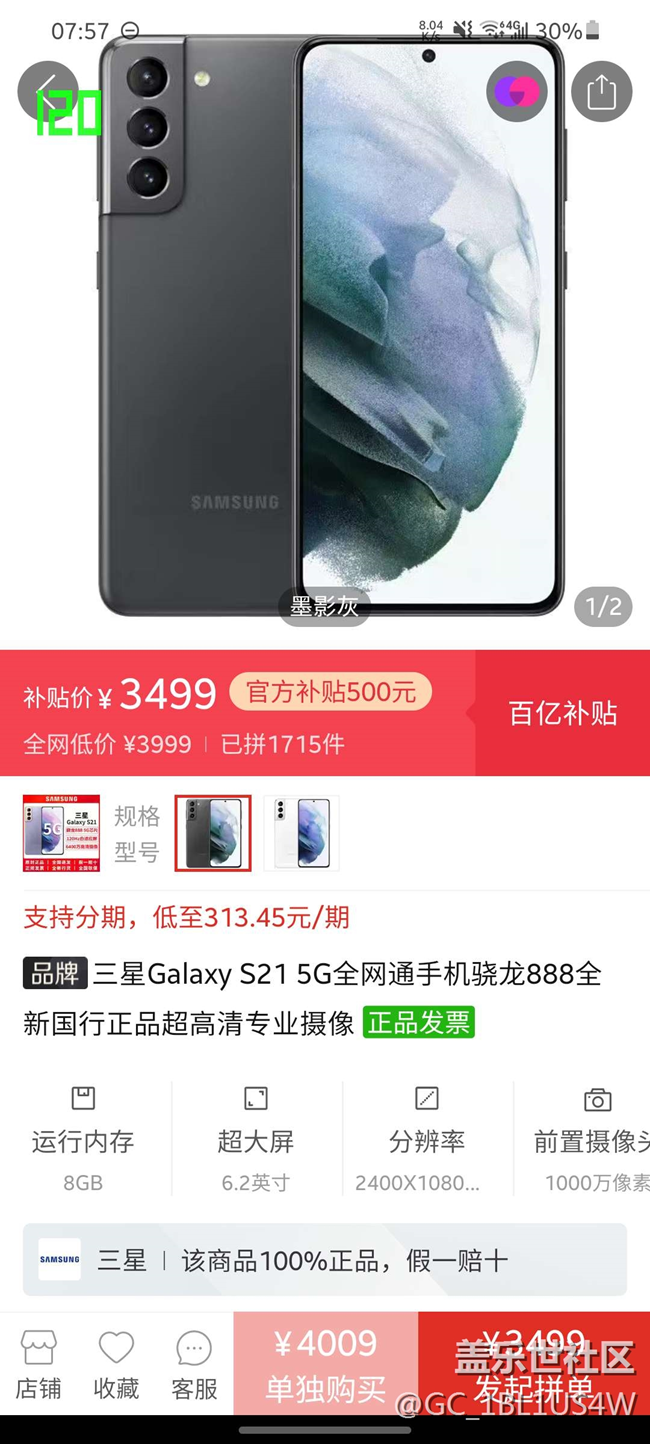Screen dimensions: 650x1444
Task: Start group buy at ¥3499 发起拼单
Action: tap(533, 1364)
